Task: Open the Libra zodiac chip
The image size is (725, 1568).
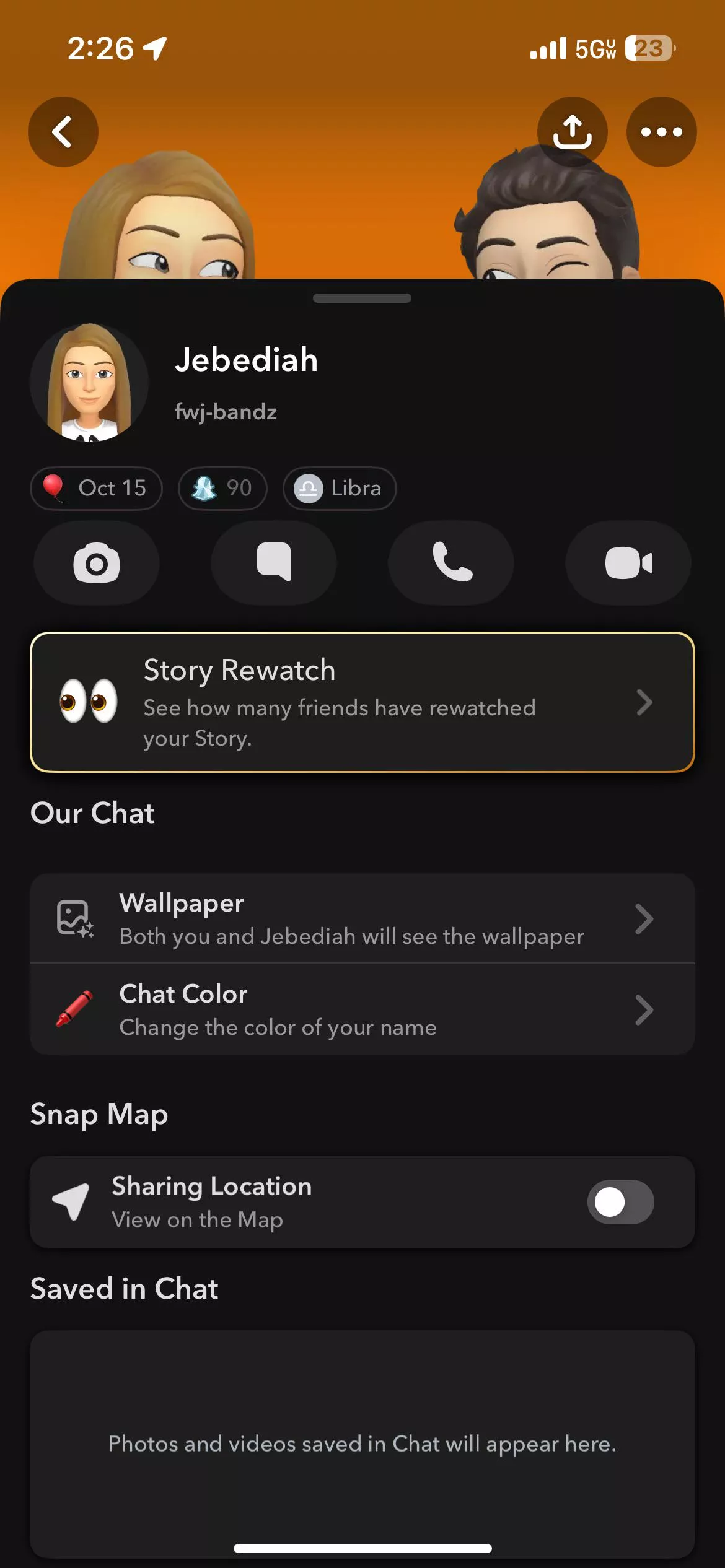Action: (339, 488)
